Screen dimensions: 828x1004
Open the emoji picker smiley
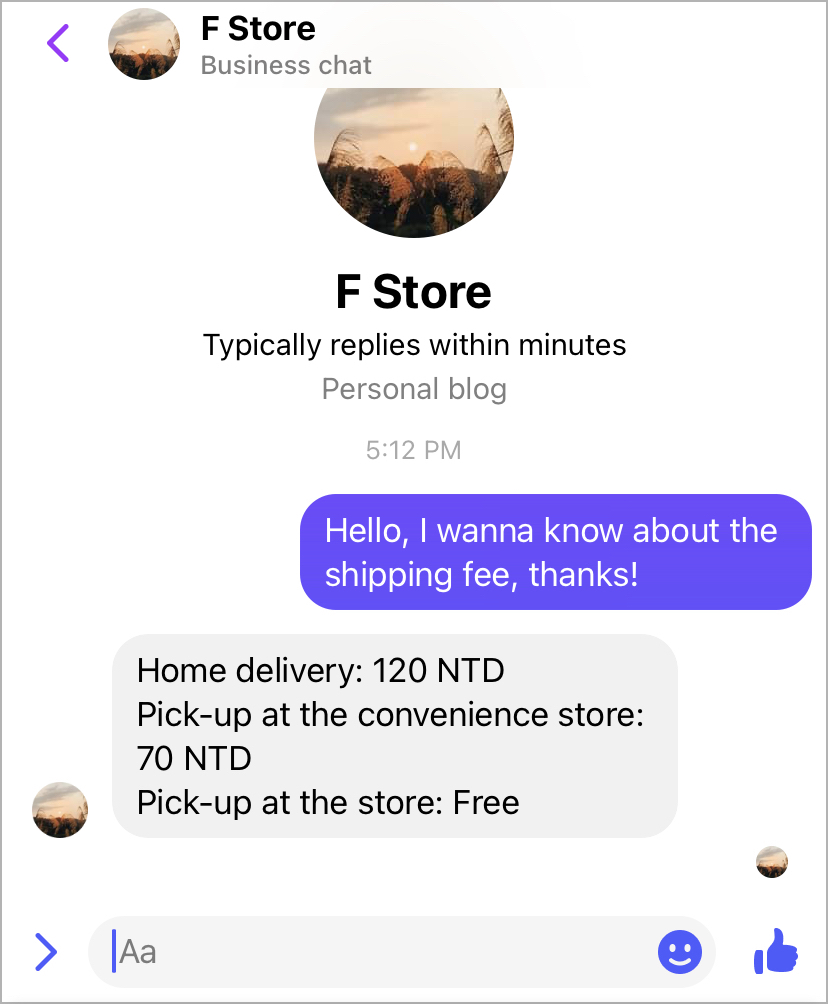(680, 952)
